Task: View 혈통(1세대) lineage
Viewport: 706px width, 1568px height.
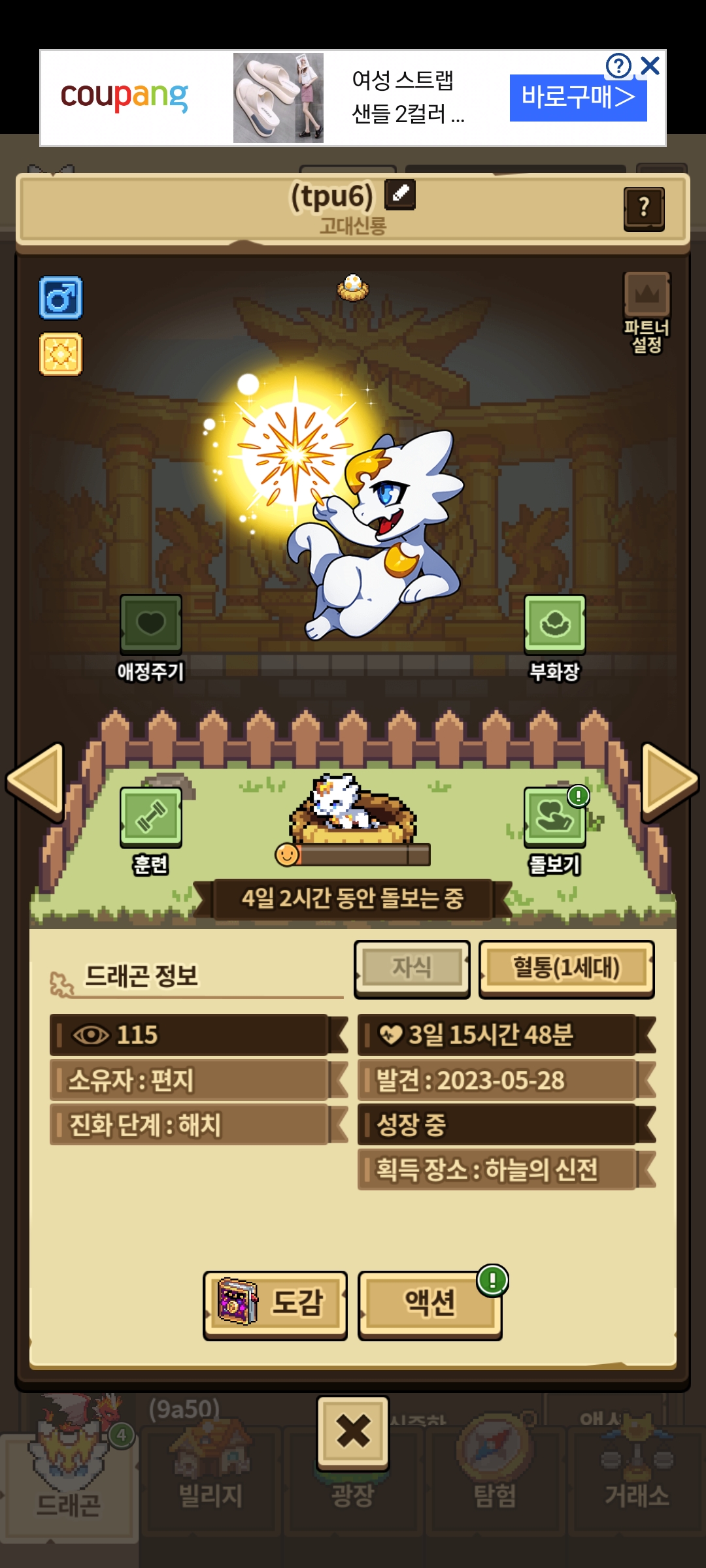Action: click(x=566, y=969)
